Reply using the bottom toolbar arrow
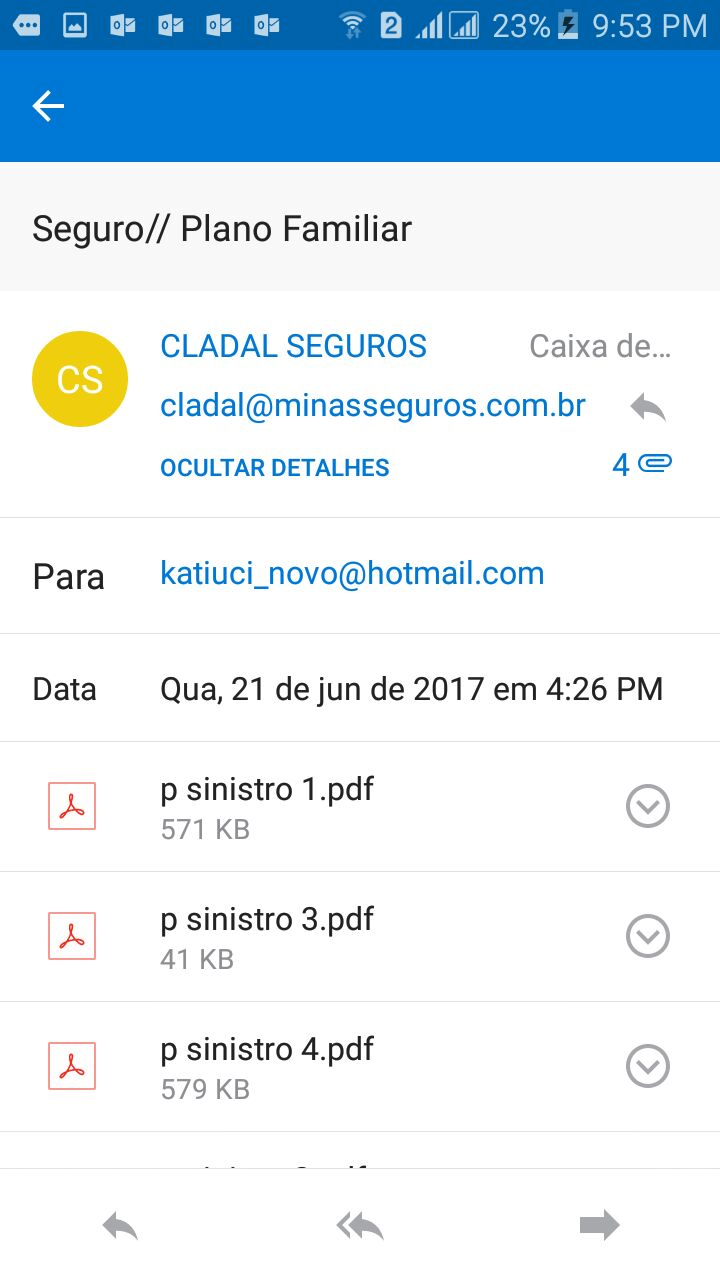The height and width of the screenshot is (1280, 720). pyautogui.click(x=120, y=1226)
